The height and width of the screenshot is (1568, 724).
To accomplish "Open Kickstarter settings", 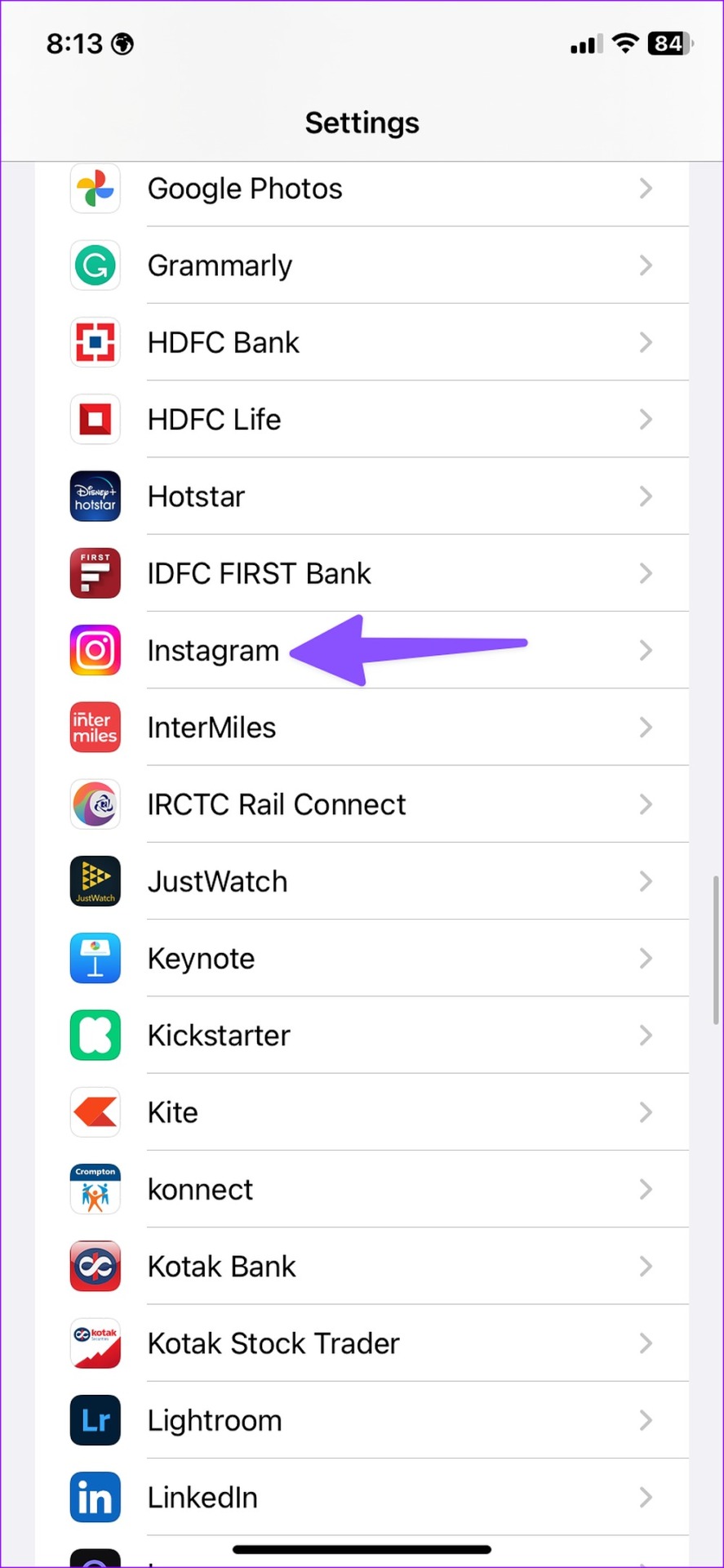I will tap(362, 1035).
